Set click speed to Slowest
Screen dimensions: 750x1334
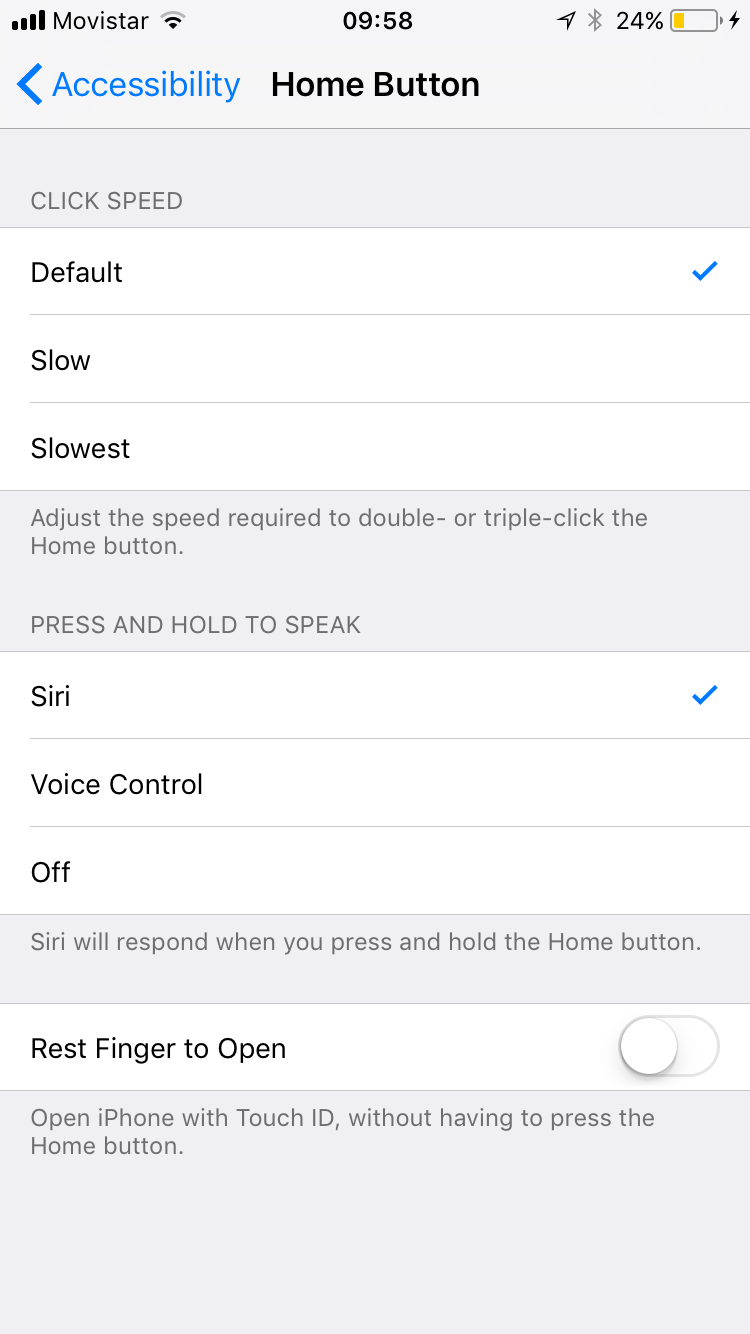[375, 447]
